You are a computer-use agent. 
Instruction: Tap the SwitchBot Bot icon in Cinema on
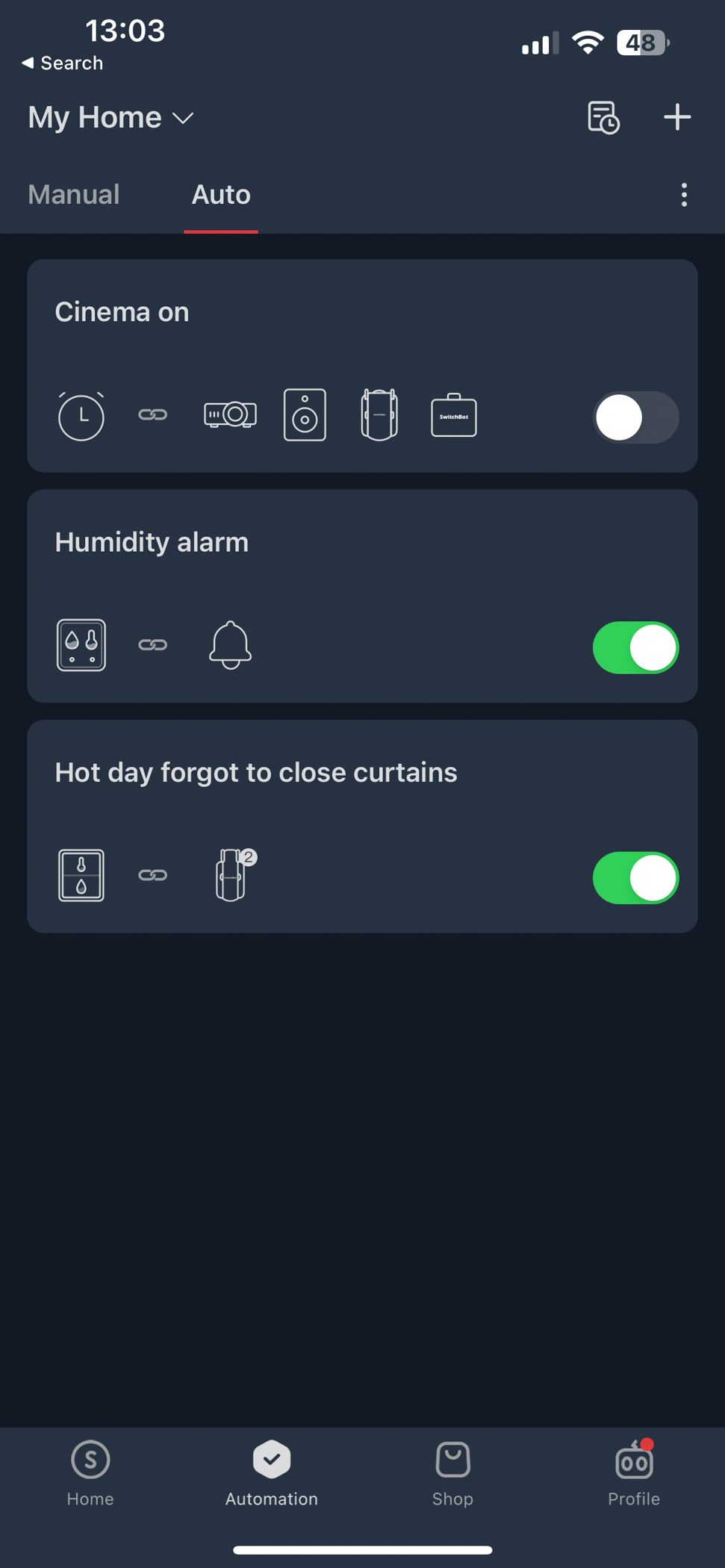click(454, 416)
